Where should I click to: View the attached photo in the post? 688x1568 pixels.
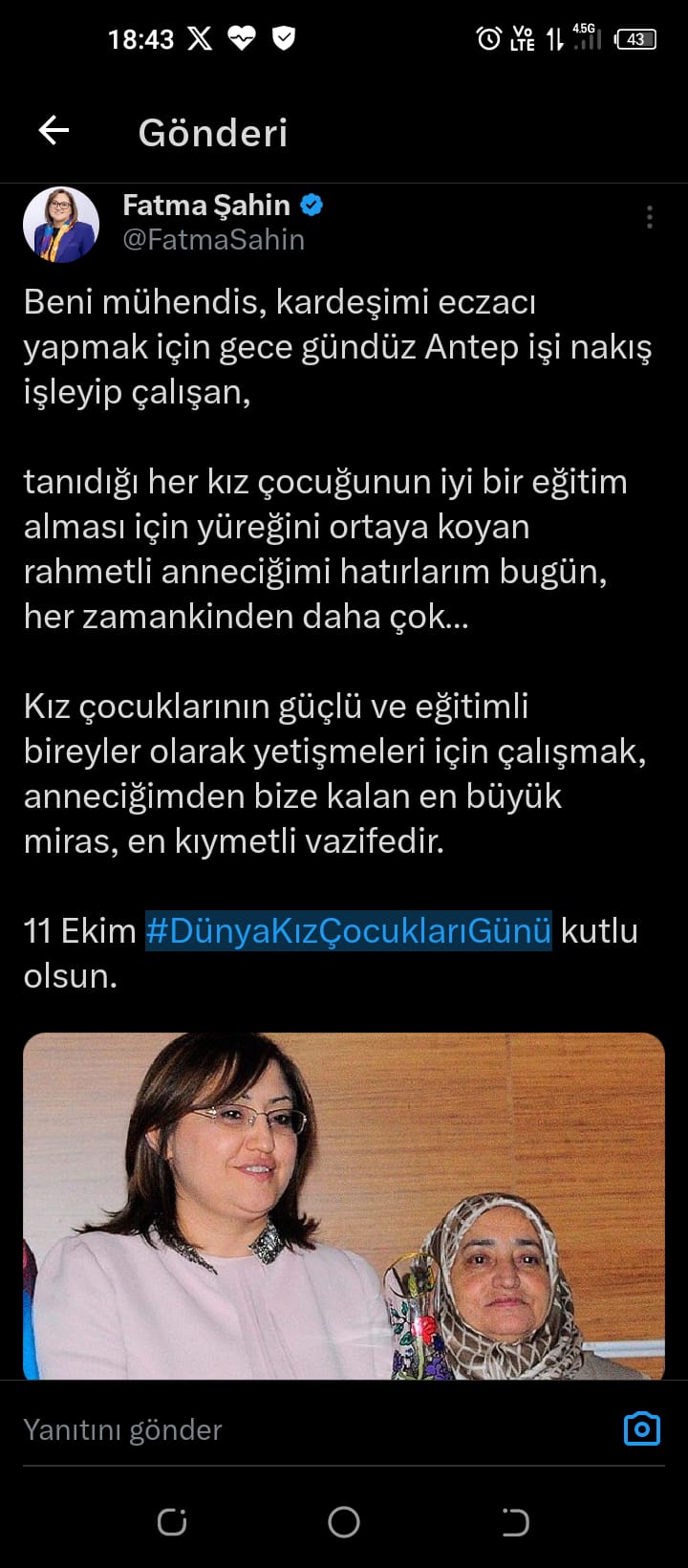point(344,1205)
